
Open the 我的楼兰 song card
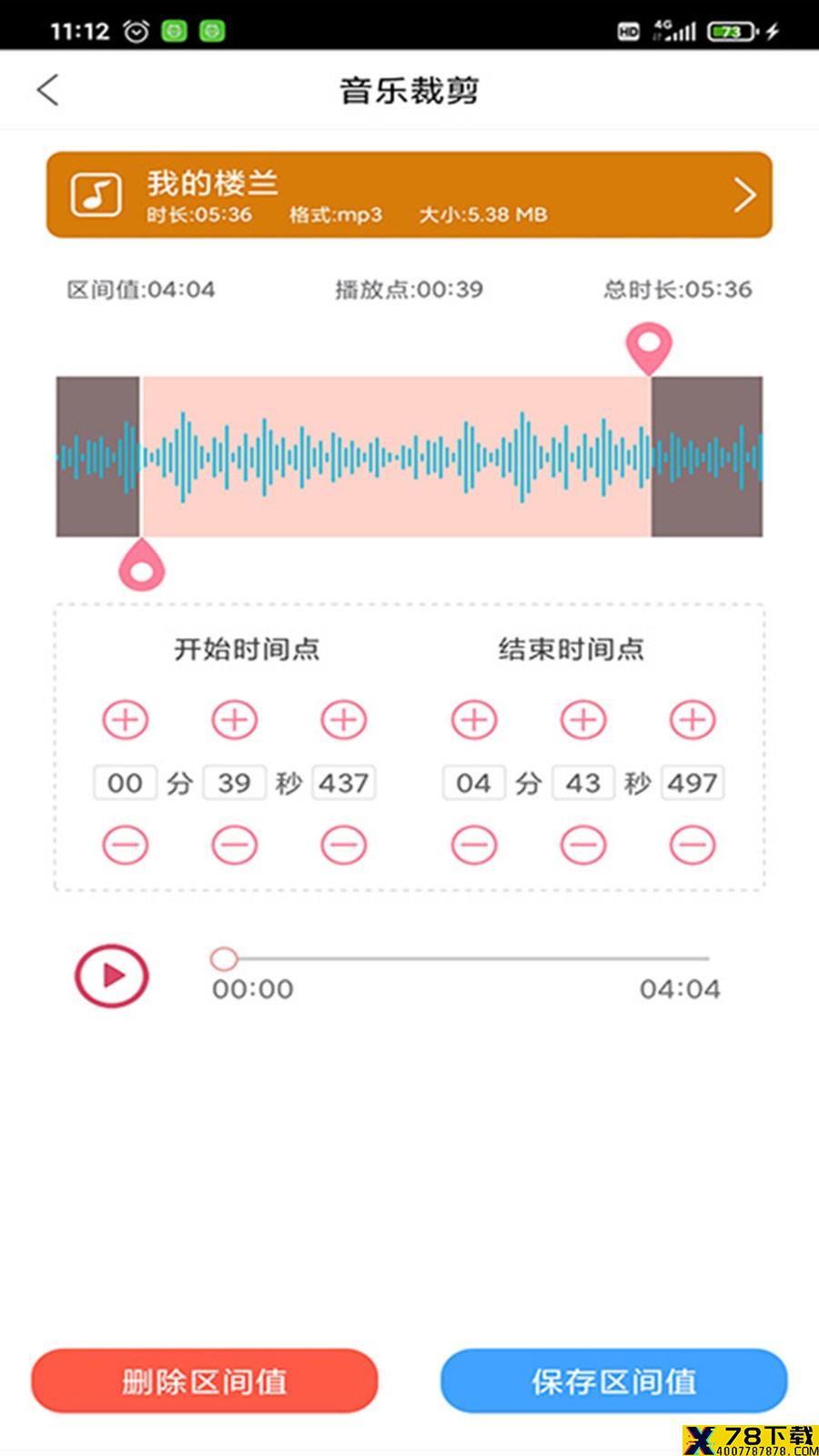click(409, 195)
